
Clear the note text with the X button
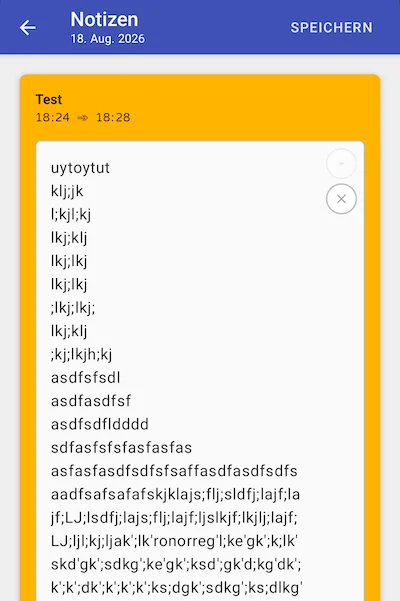[x=341, y=199]
